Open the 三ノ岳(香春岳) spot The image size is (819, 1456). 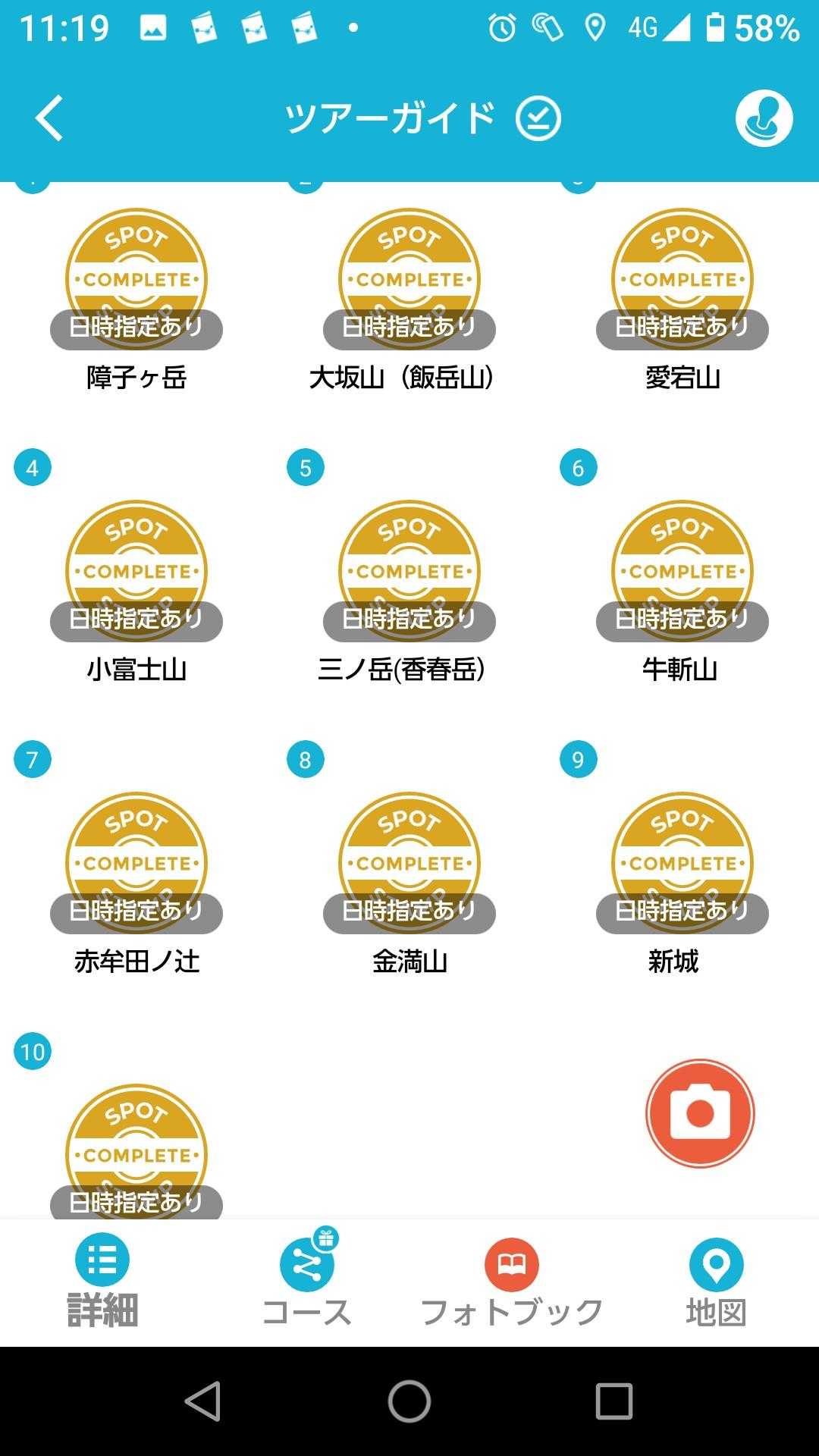click(409, 571)
